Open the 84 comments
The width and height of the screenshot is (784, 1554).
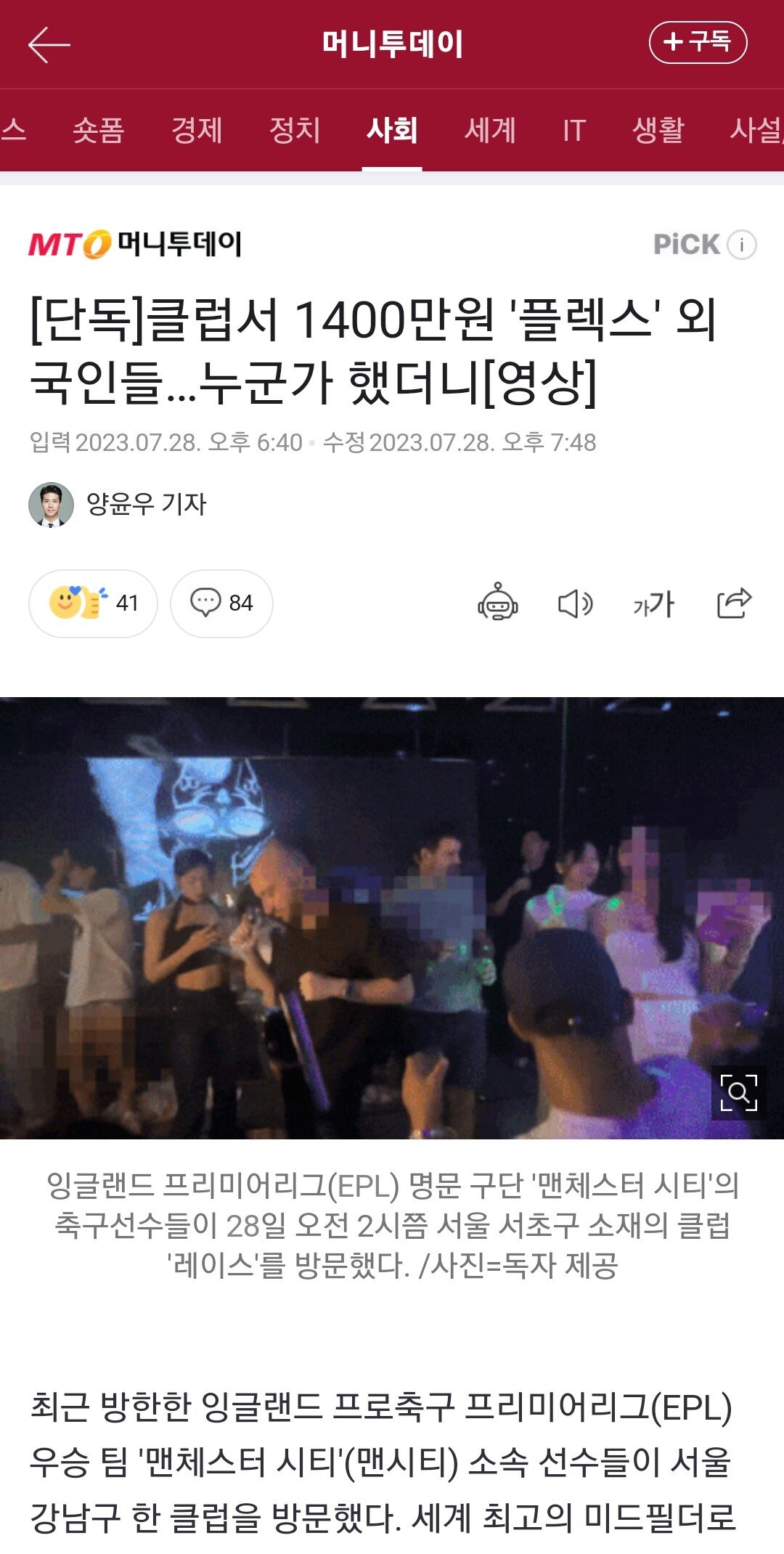point(221,603)
